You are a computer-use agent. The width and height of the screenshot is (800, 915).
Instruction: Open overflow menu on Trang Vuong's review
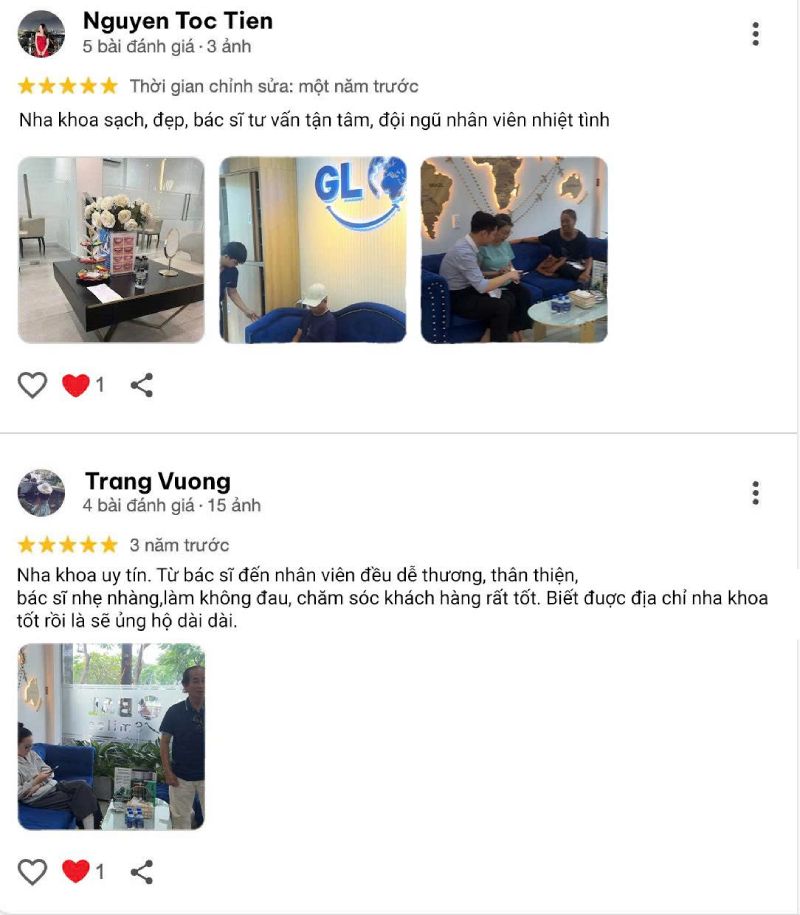click(755, 493)
